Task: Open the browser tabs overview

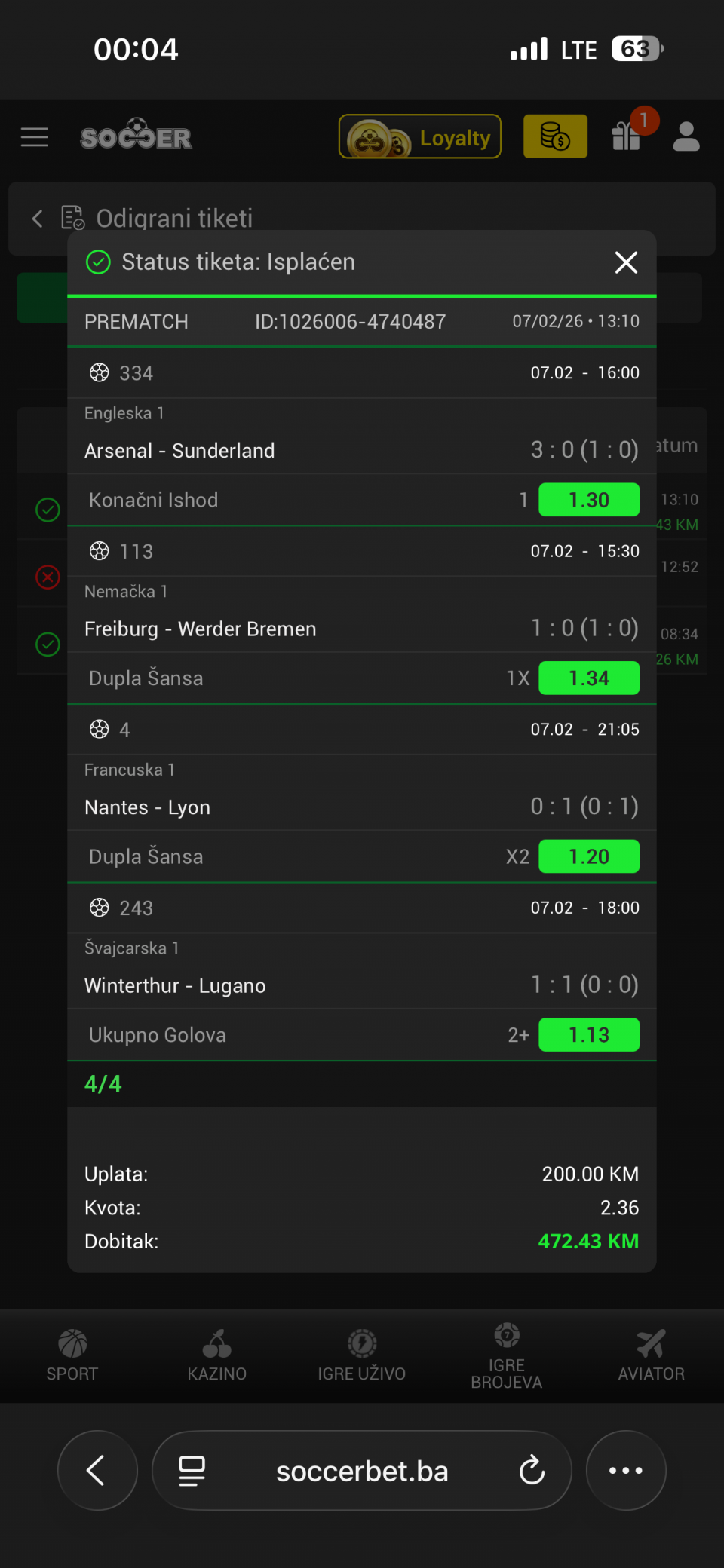Action: click(x=192, y=1470)
